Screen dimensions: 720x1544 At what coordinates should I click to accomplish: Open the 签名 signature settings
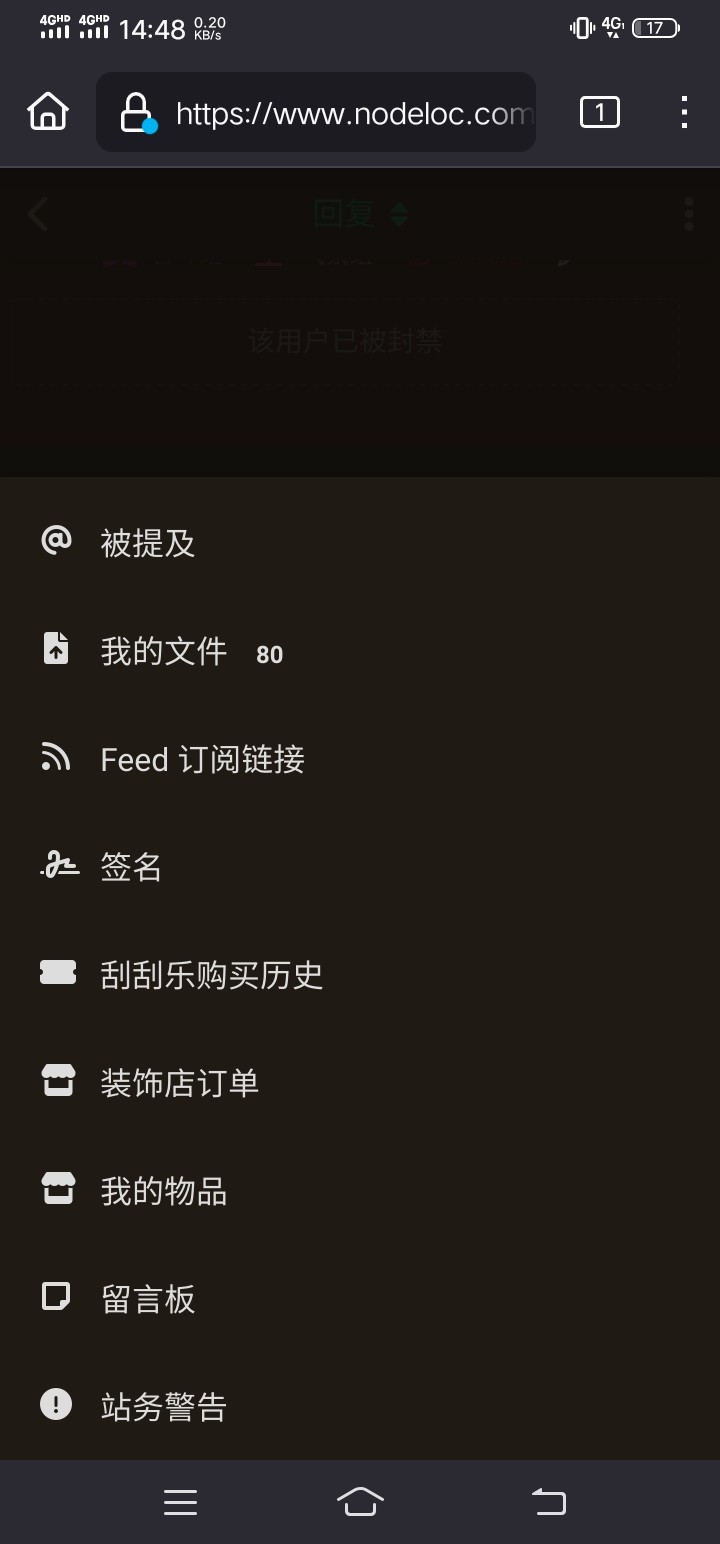[360, 867]
